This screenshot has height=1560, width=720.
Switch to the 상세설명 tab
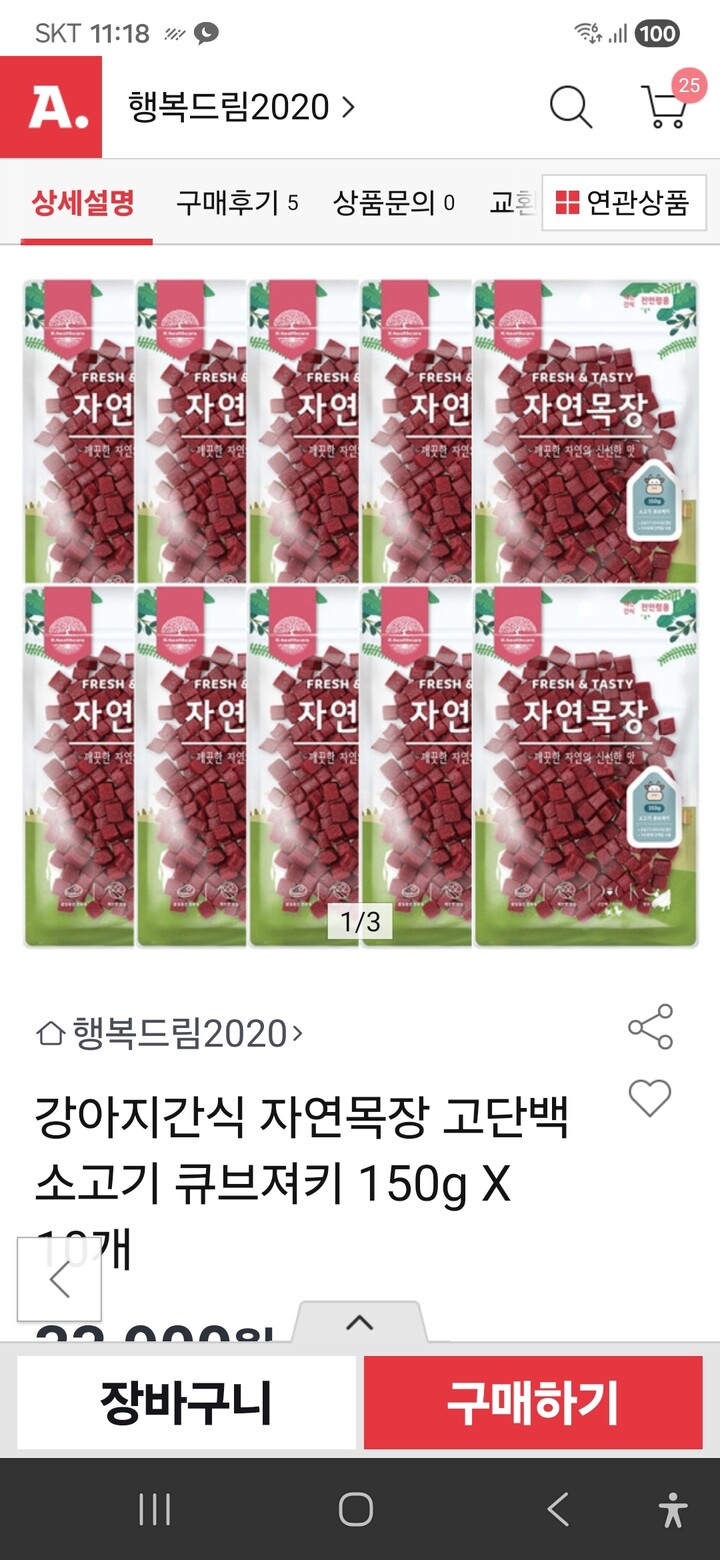[83, 203]
